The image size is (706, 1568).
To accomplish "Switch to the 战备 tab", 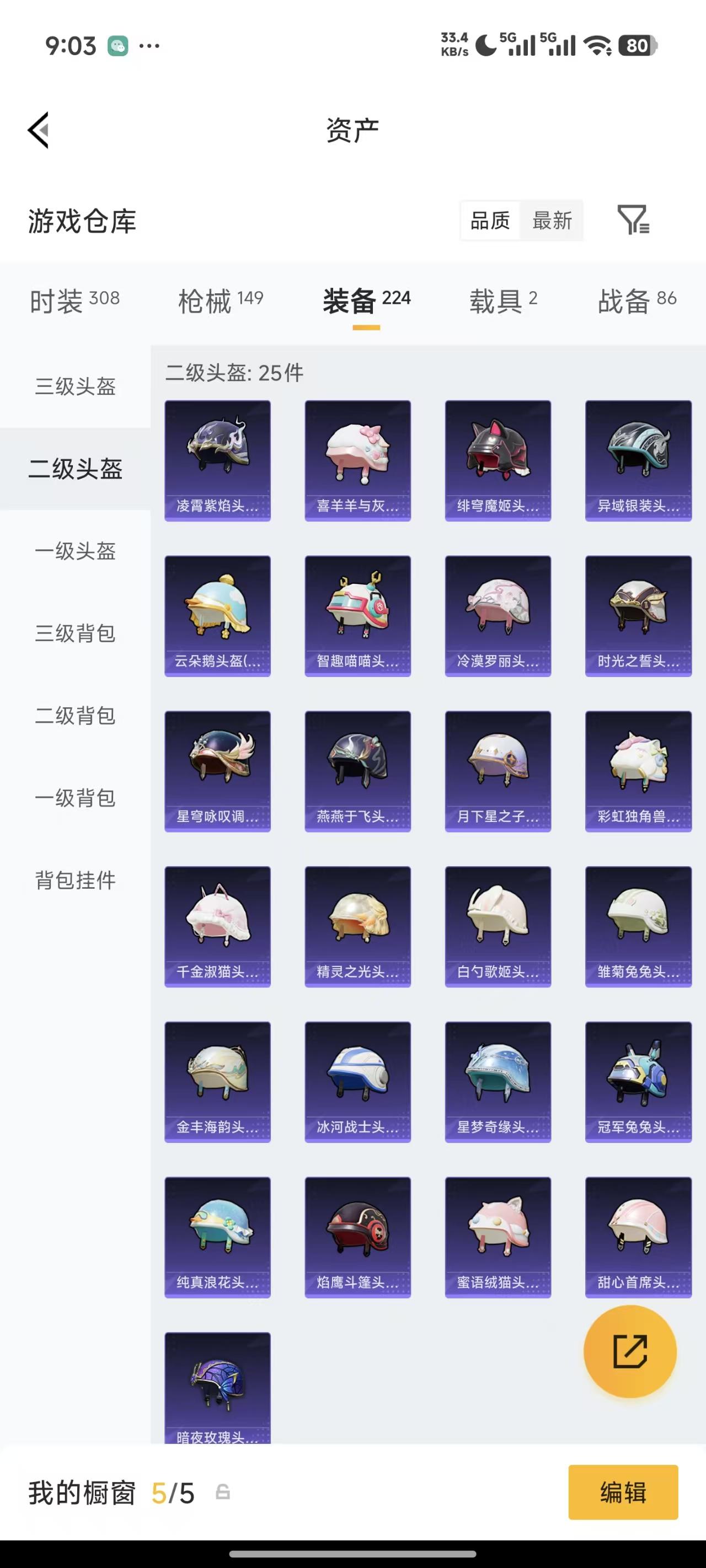I will coord(637,300).
